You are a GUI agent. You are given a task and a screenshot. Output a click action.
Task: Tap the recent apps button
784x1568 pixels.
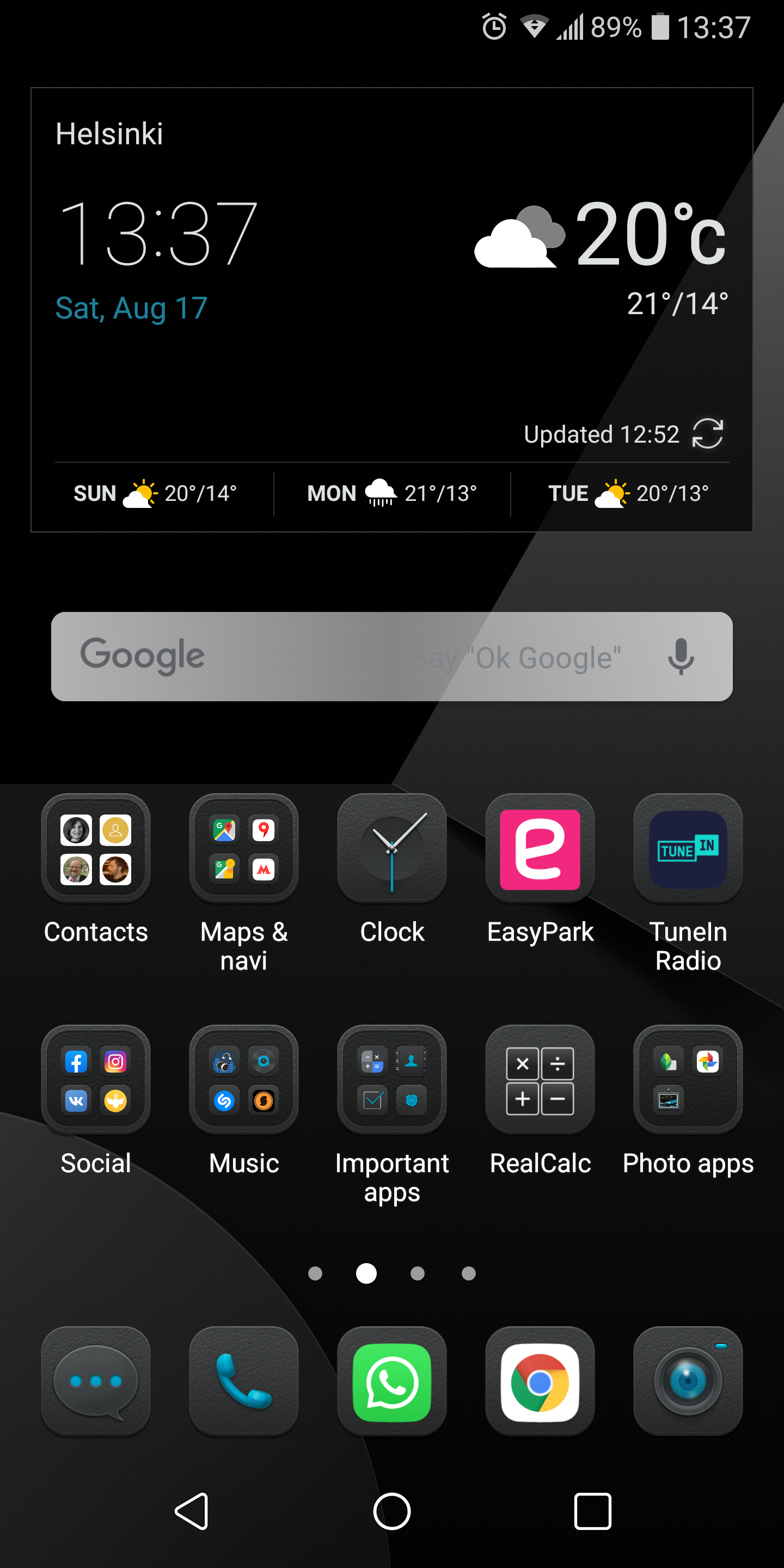click(592, 1511)
